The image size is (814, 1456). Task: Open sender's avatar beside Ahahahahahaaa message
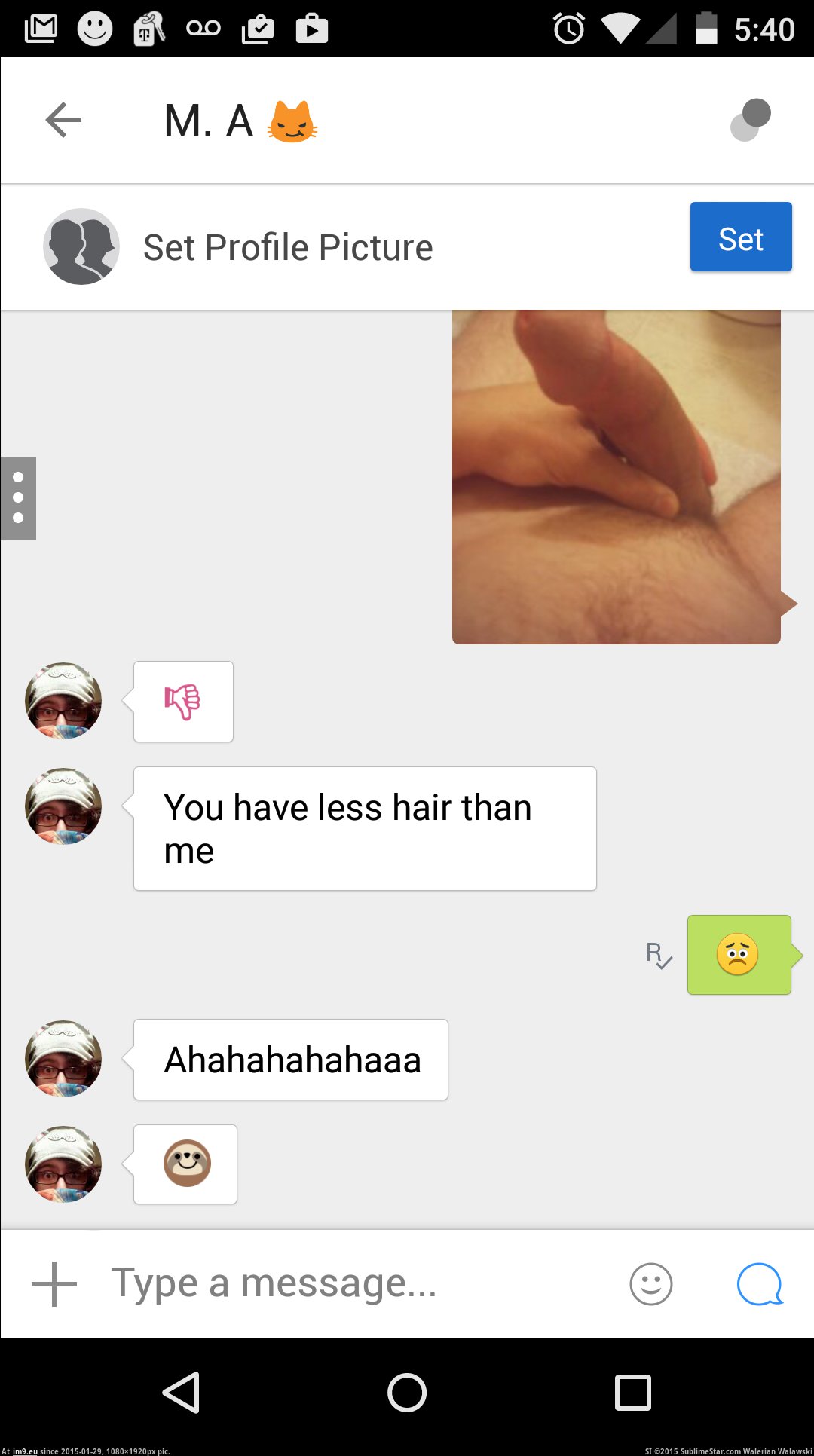click(x=63, y=1059)
